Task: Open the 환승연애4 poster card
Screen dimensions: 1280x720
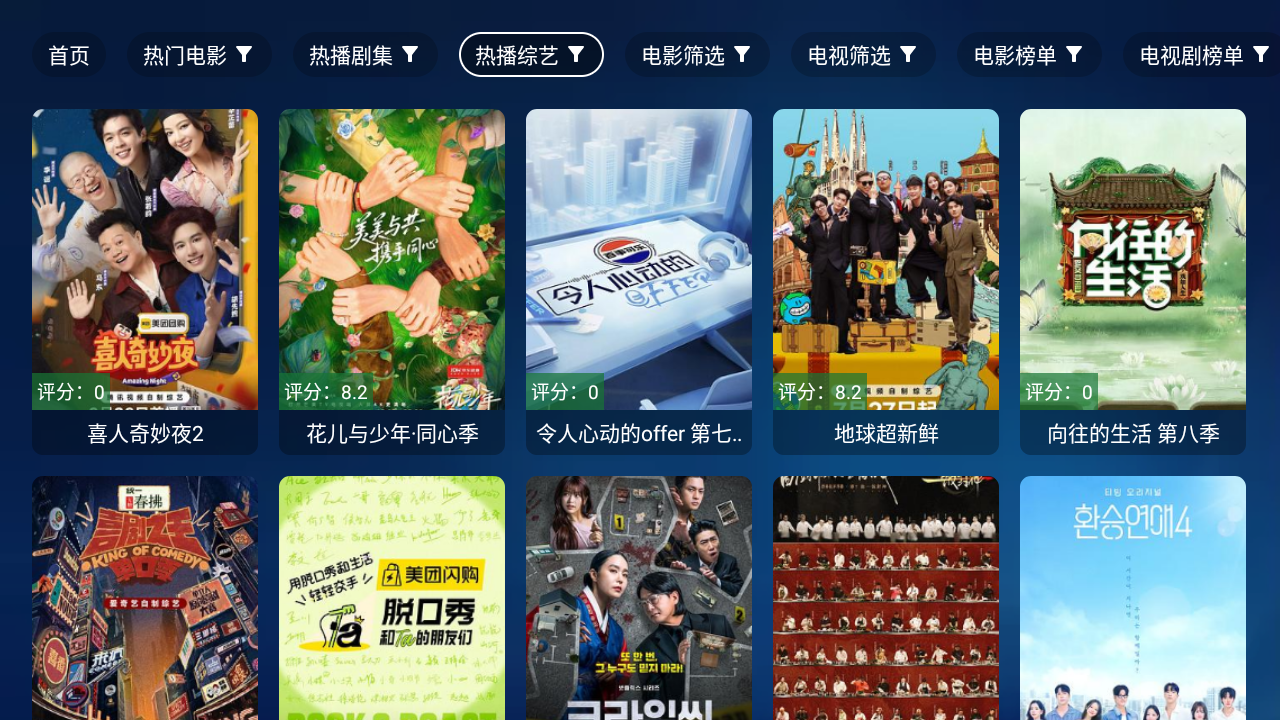Action: pos(1133,600)
